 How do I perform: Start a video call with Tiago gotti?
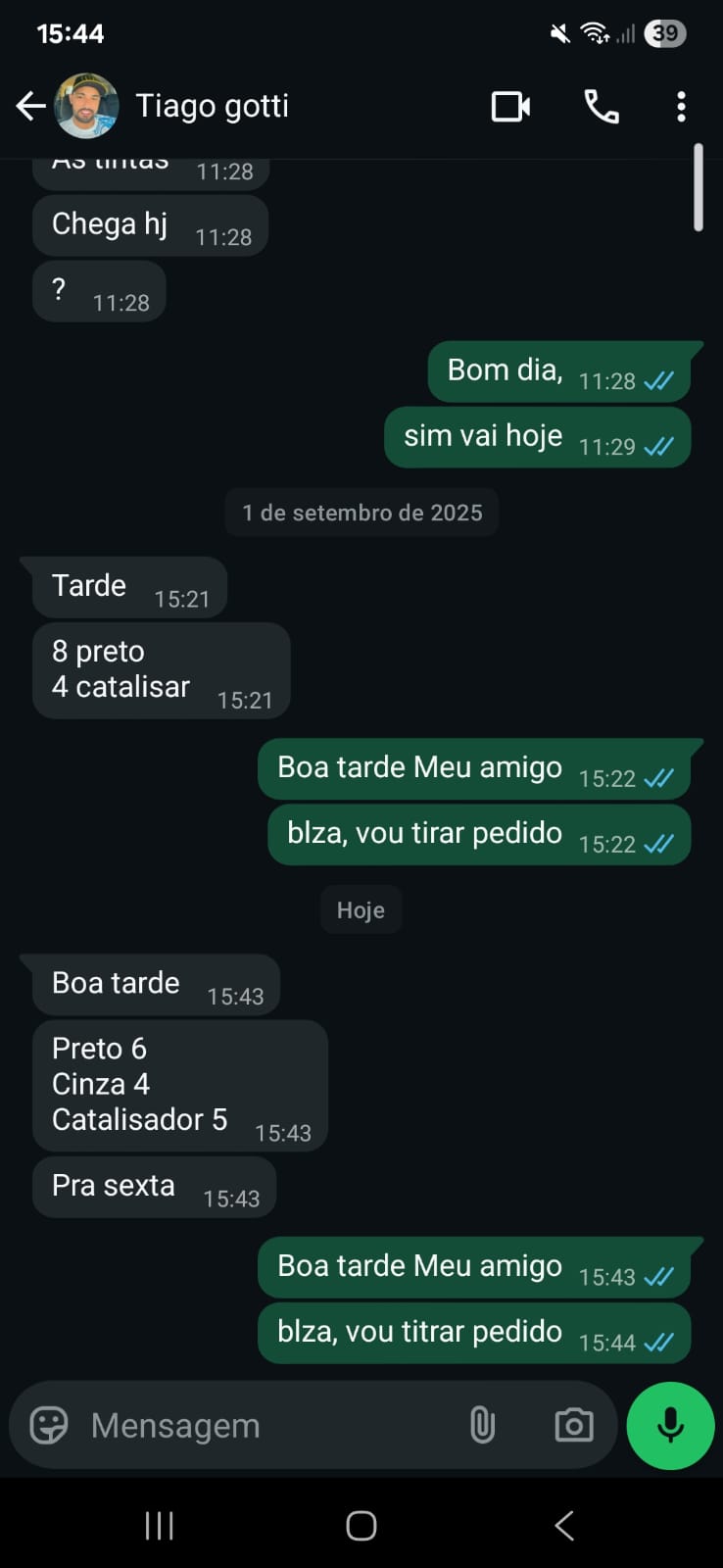point(510,106)
